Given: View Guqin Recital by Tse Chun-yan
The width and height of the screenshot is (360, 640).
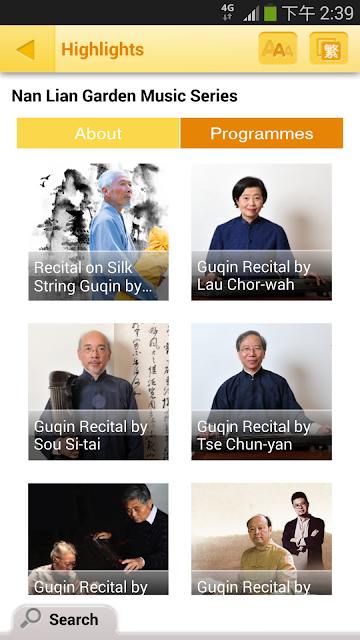Looking at the screenshot, I should coord(261,391).
